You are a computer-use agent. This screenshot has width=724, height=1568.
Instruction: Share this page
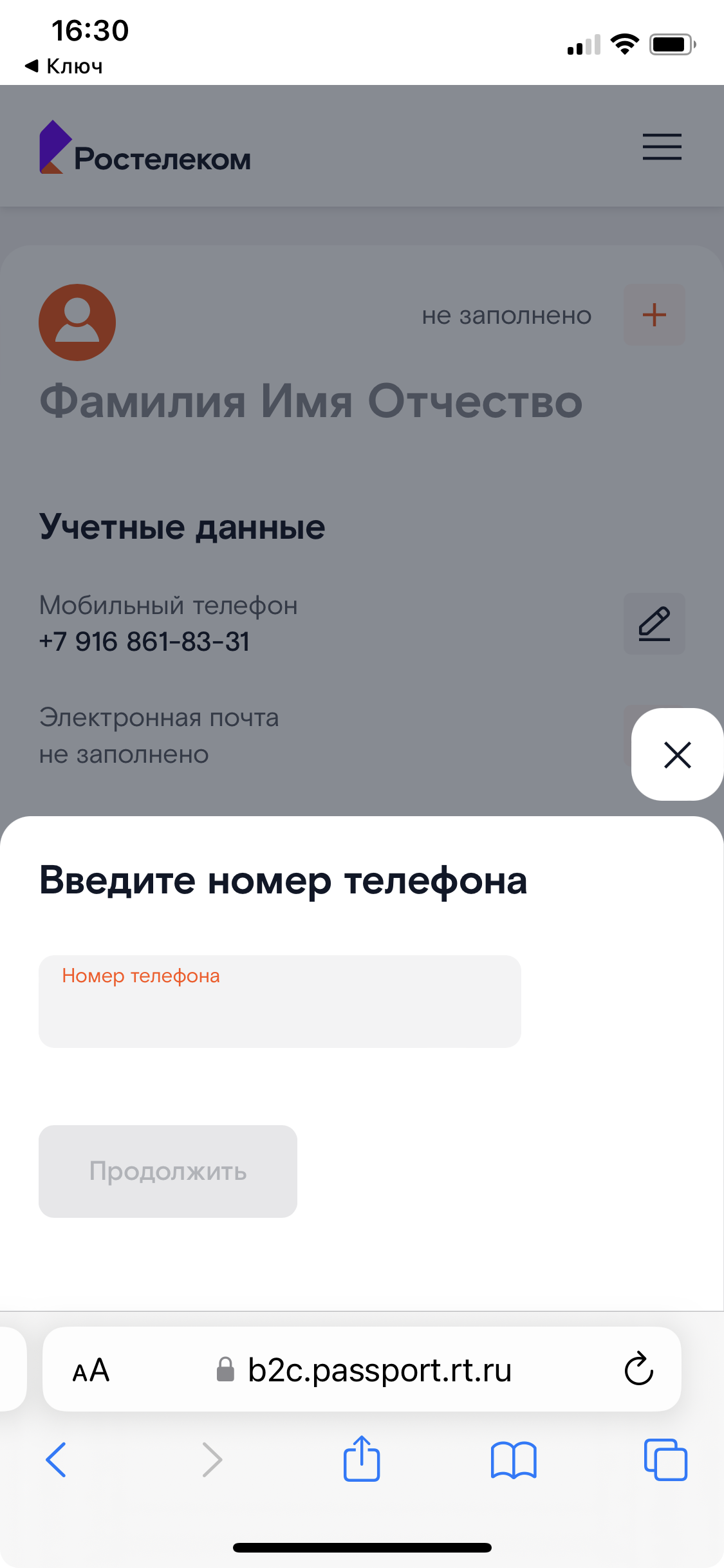click(x=362, y=1459)
